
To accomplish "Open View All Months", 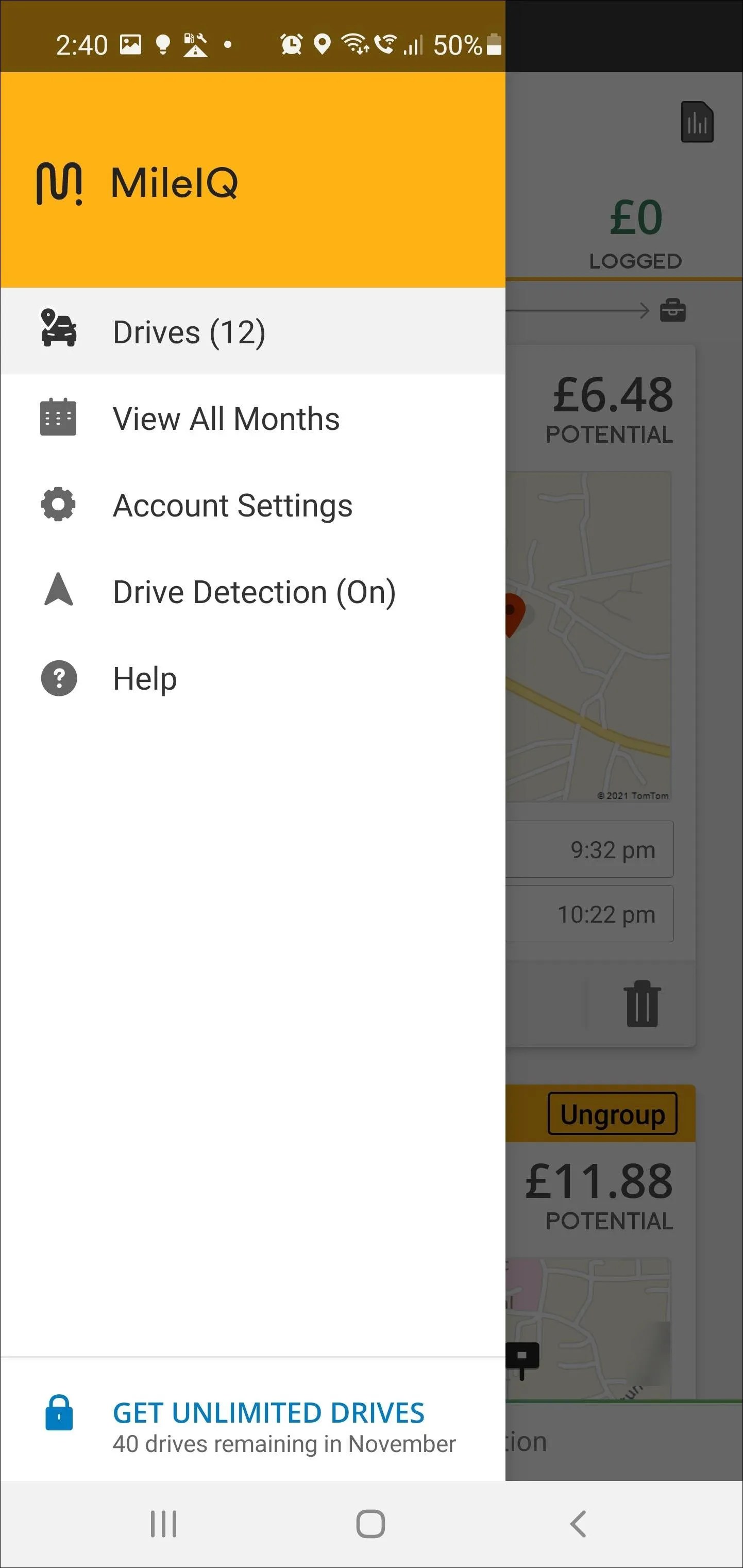I will pos(226,418).
